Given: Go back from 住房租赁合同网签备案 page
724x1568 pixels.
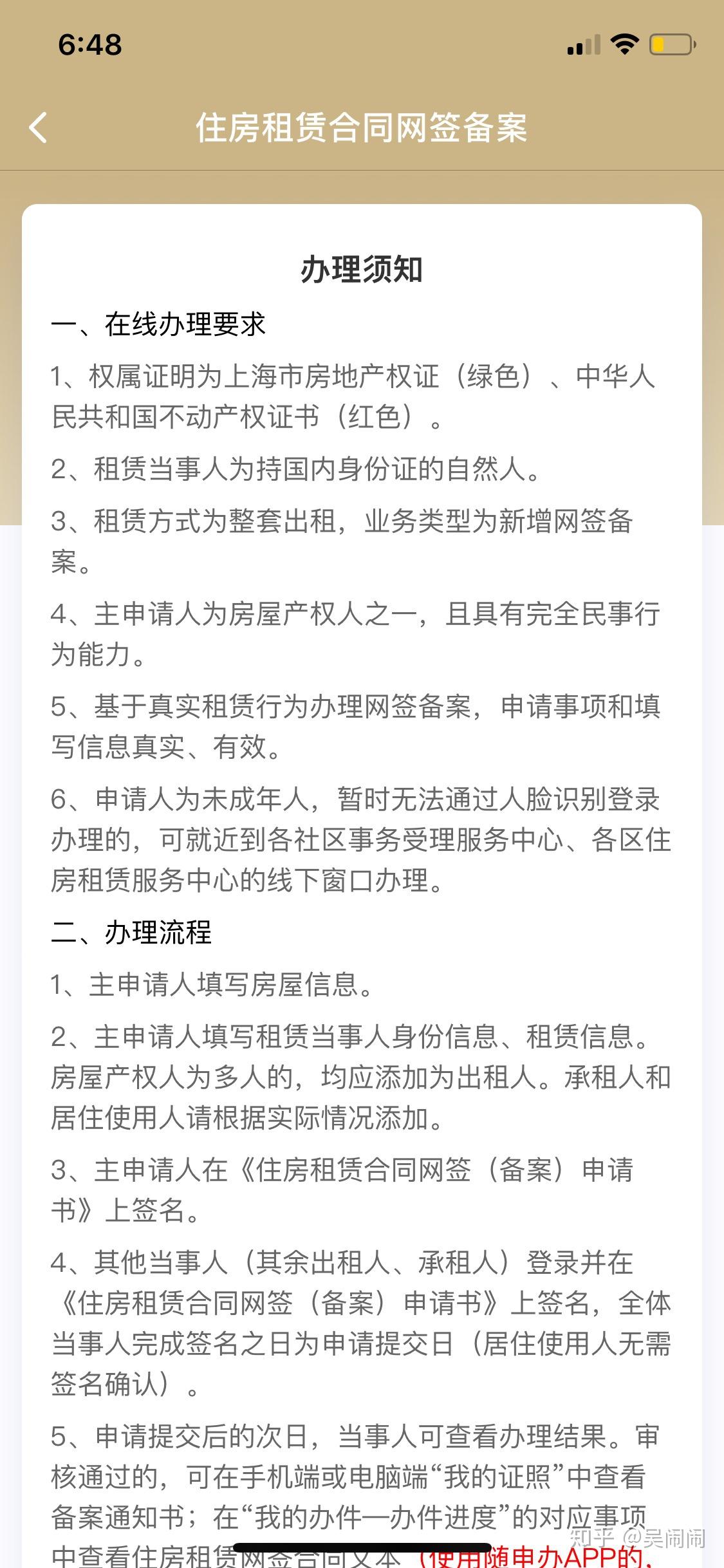Looking at the screenshot, I should (38, 127).
